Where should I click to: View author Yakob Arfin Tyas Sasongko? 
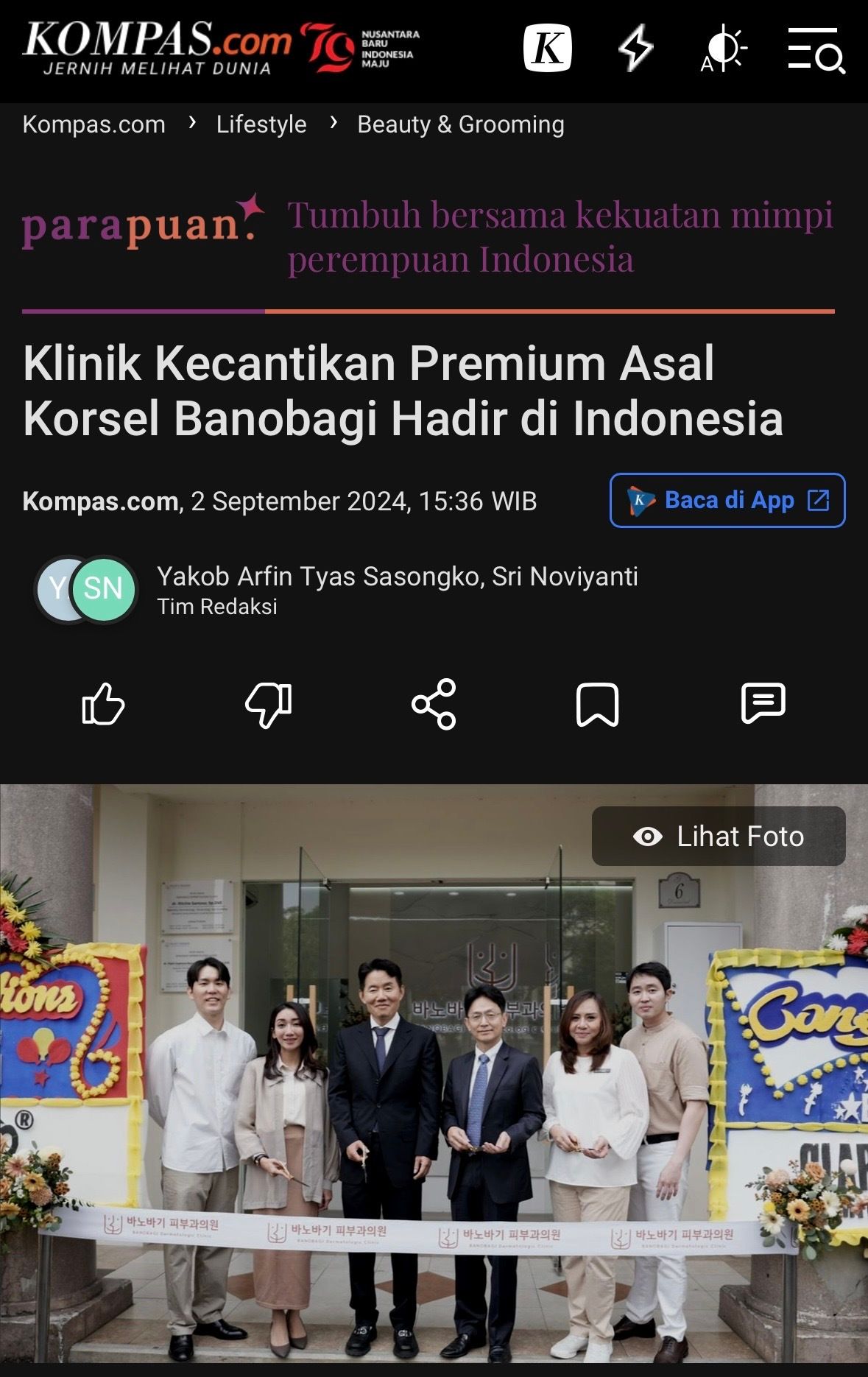[318, 577]
